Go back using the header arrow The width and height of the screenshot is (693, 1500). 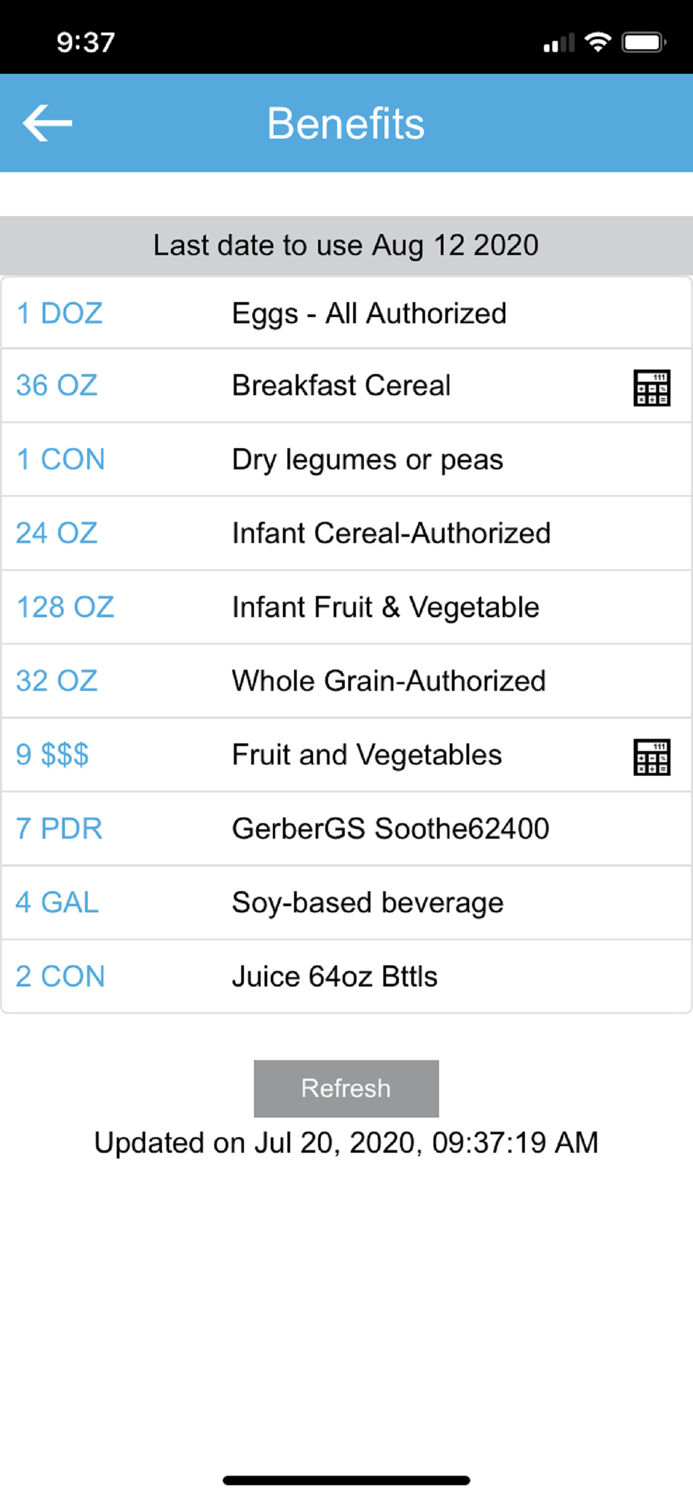point(47,123)
